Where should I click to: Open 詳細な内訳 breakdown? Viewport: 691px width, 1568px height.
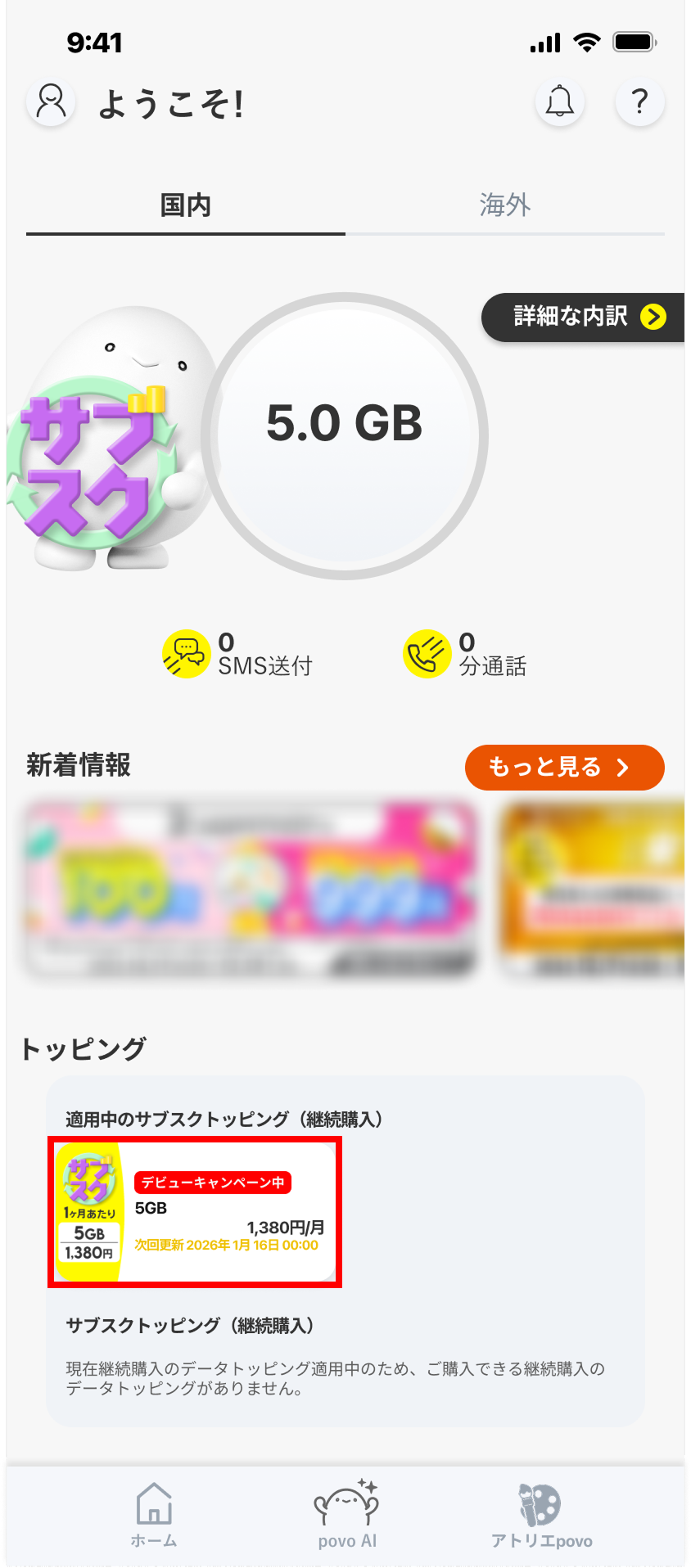pos(585,317)
